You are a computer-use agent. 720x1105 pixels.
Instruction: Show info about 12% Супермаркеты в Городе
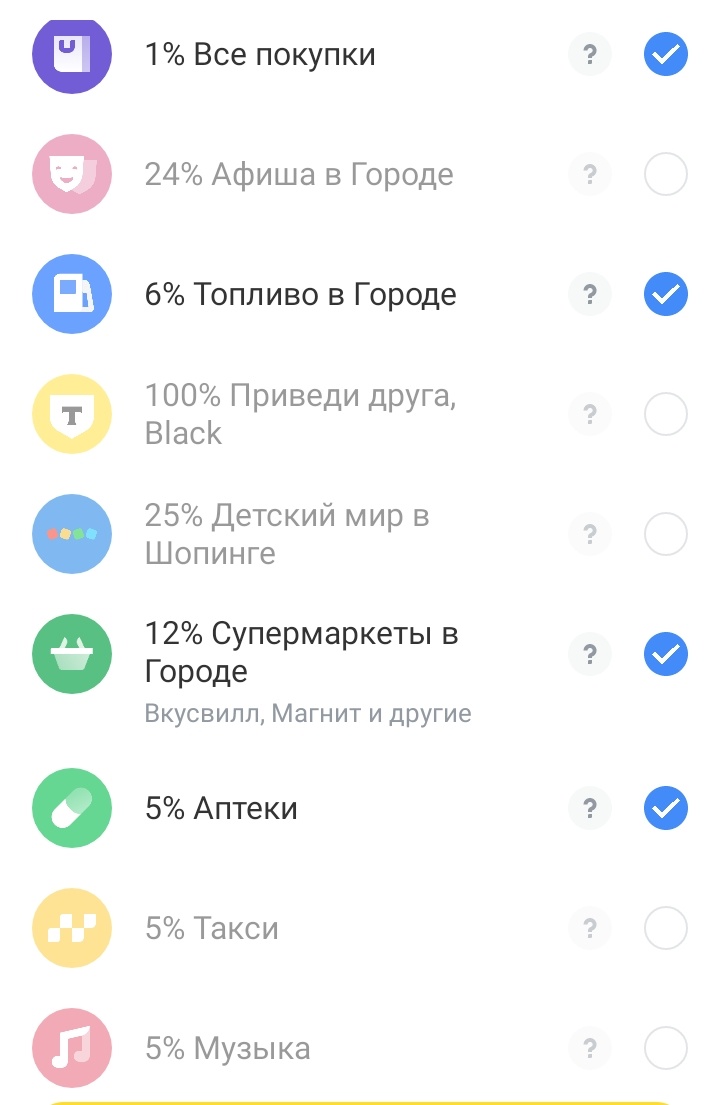[x=590, y=654]
